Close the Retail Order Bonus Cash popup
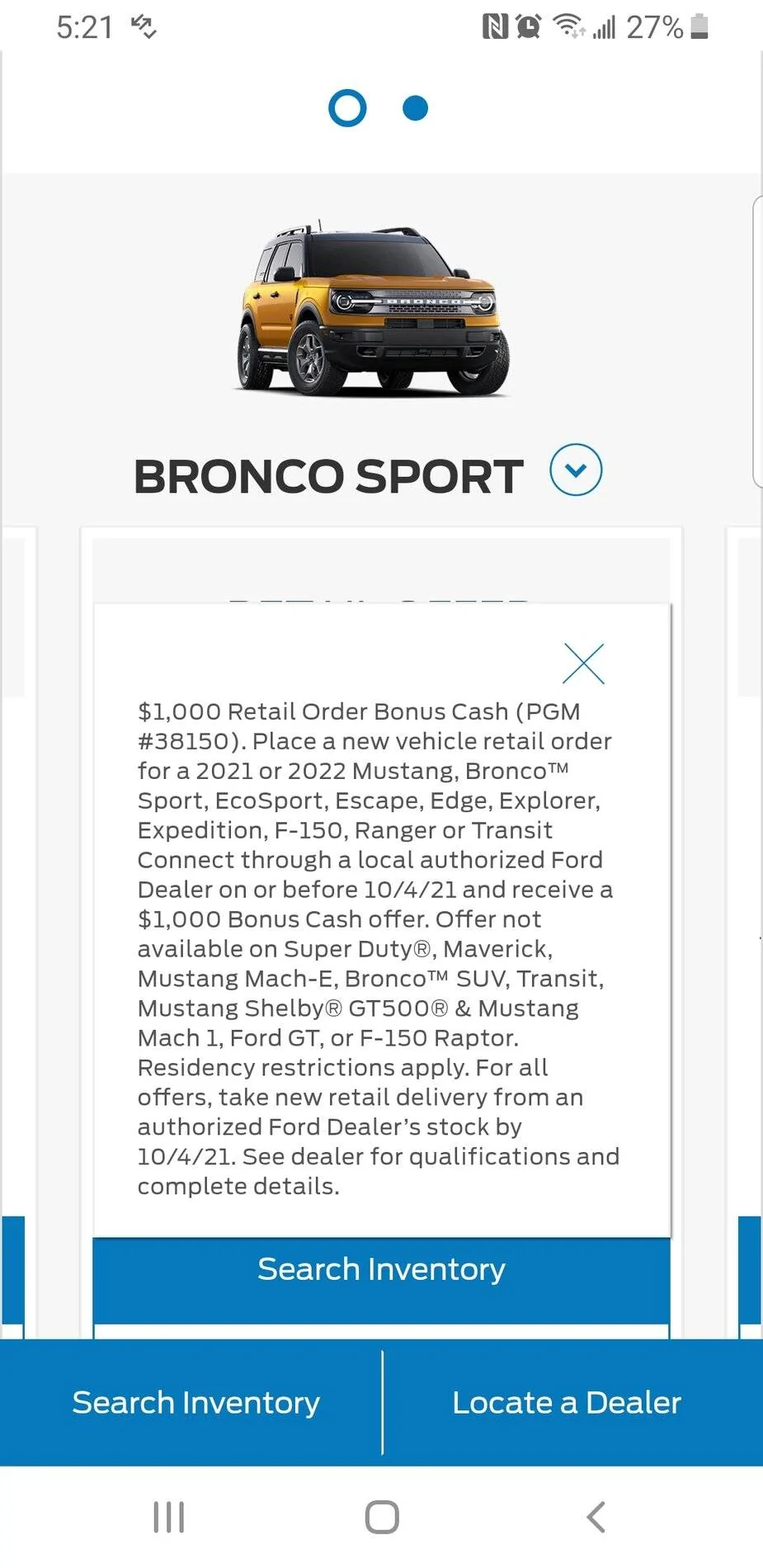 tap(583, 664)
